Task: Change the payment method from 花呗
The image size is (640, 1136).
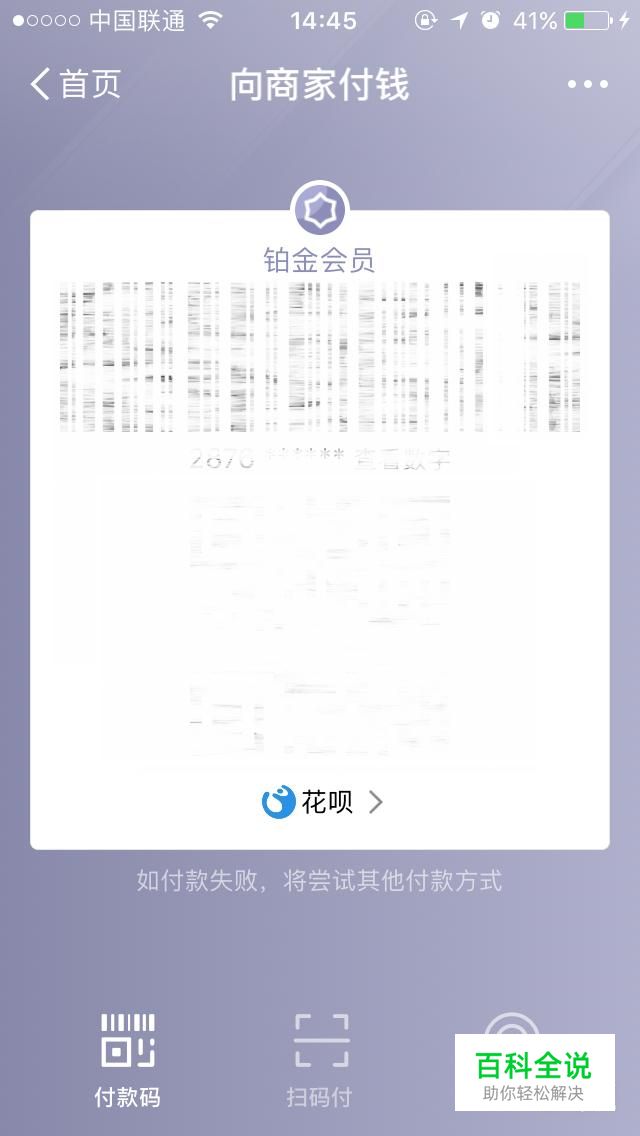Action: pyautogui.click(x=323, y=802)
